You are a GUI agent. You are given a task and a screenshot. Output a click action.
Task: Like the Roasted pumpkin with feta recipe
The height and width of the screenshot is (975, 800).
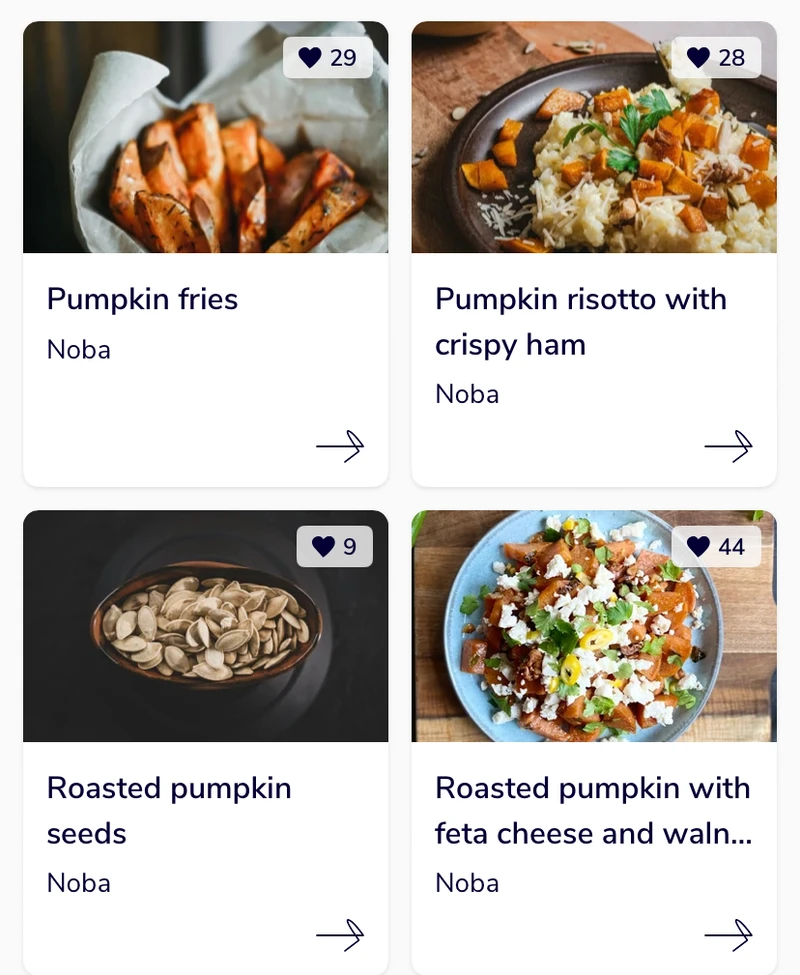coord(716,547)
